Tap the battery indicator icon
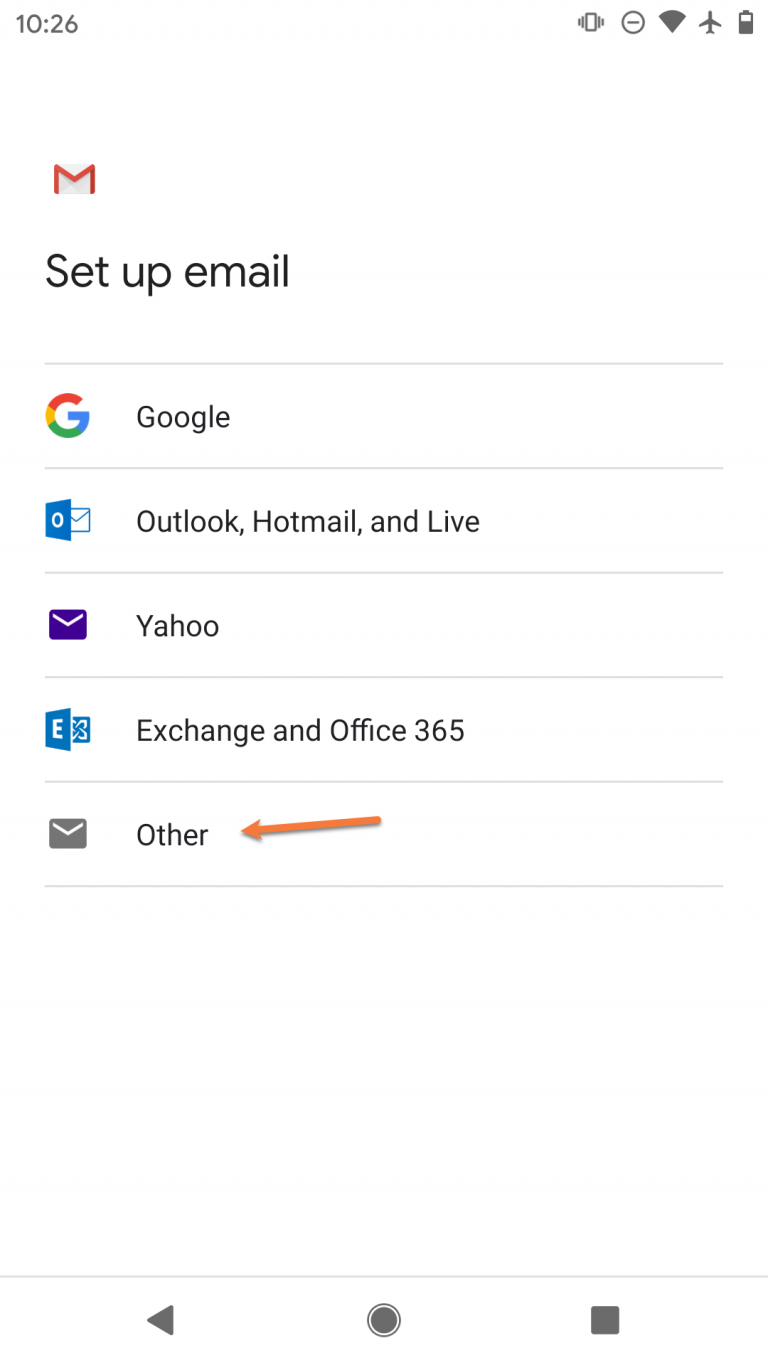This screenshot has width=768, height=1365. (x=745, y=22)
